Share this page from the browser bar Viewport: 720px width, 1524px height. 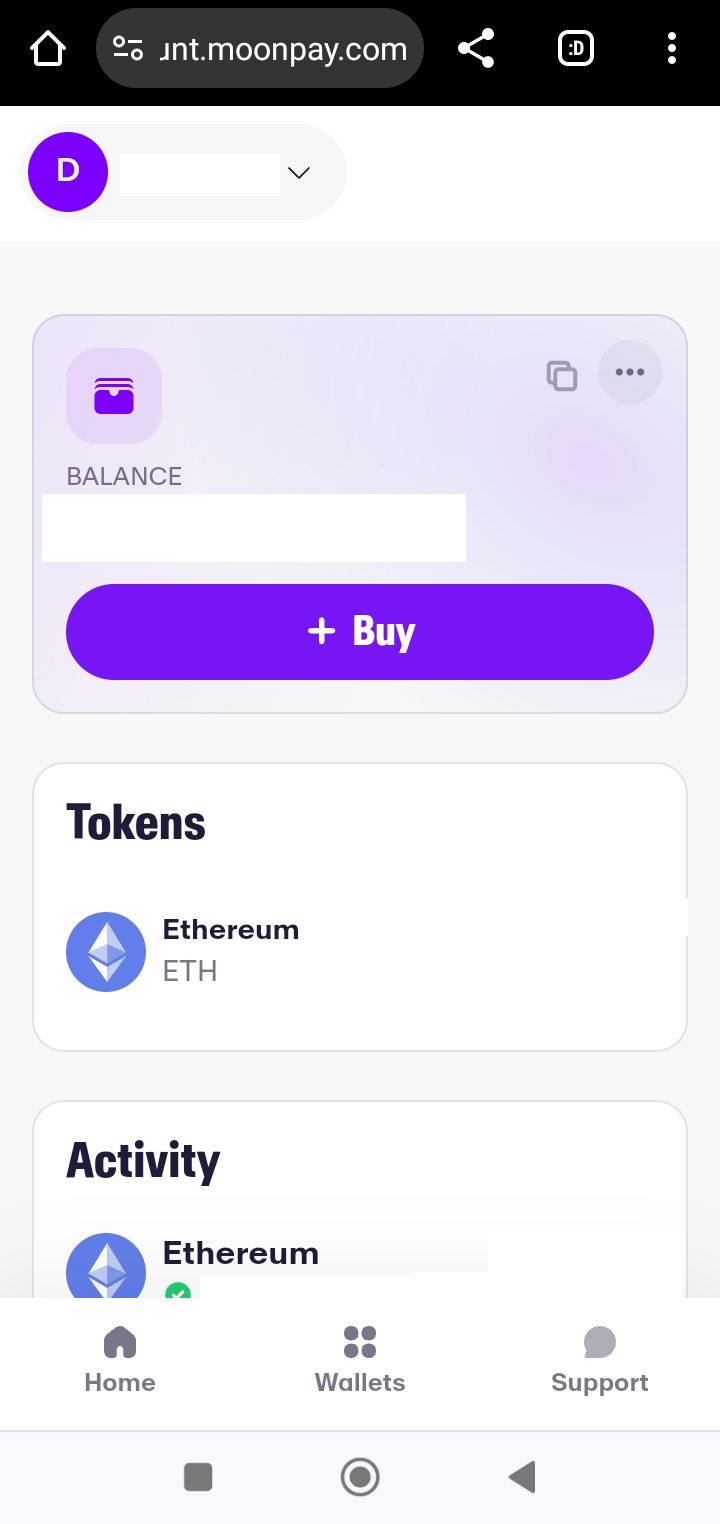coord(476,48)
